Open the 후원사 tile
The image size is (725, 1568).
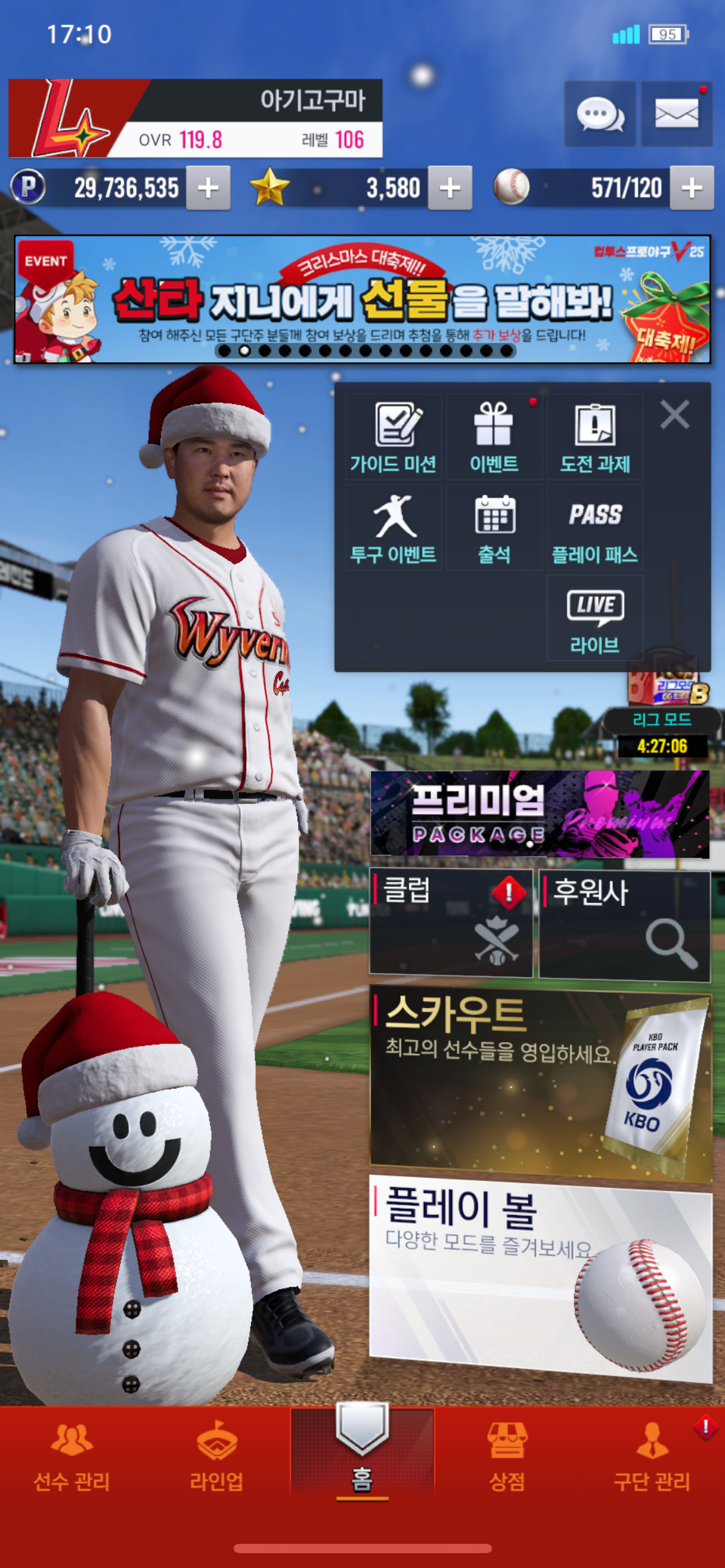pyautogui.click(x=625, y=925)
